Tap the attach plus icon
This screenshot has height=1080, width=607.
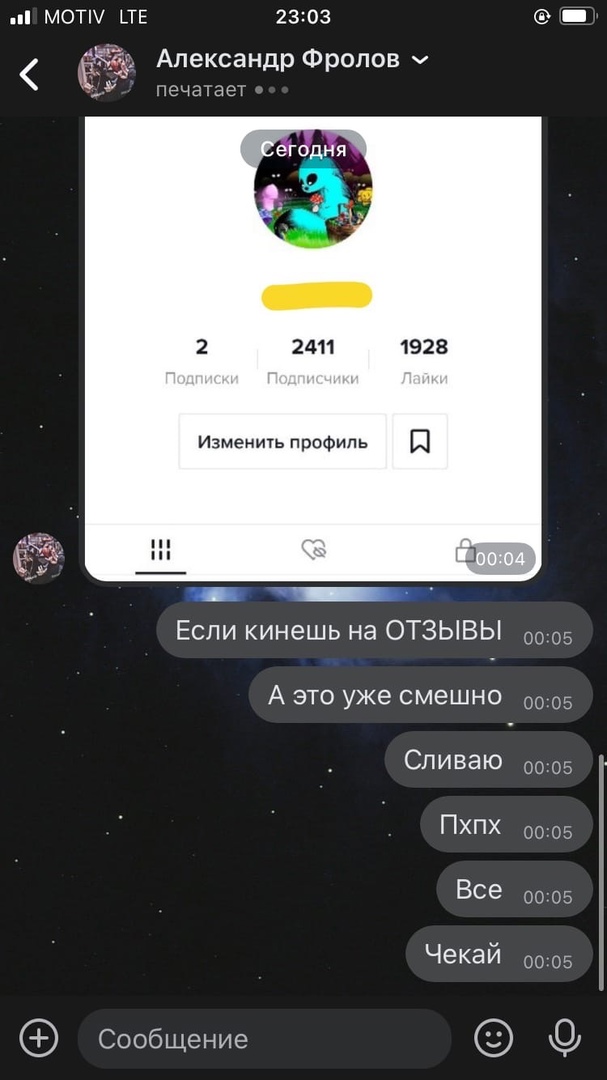39,1038
